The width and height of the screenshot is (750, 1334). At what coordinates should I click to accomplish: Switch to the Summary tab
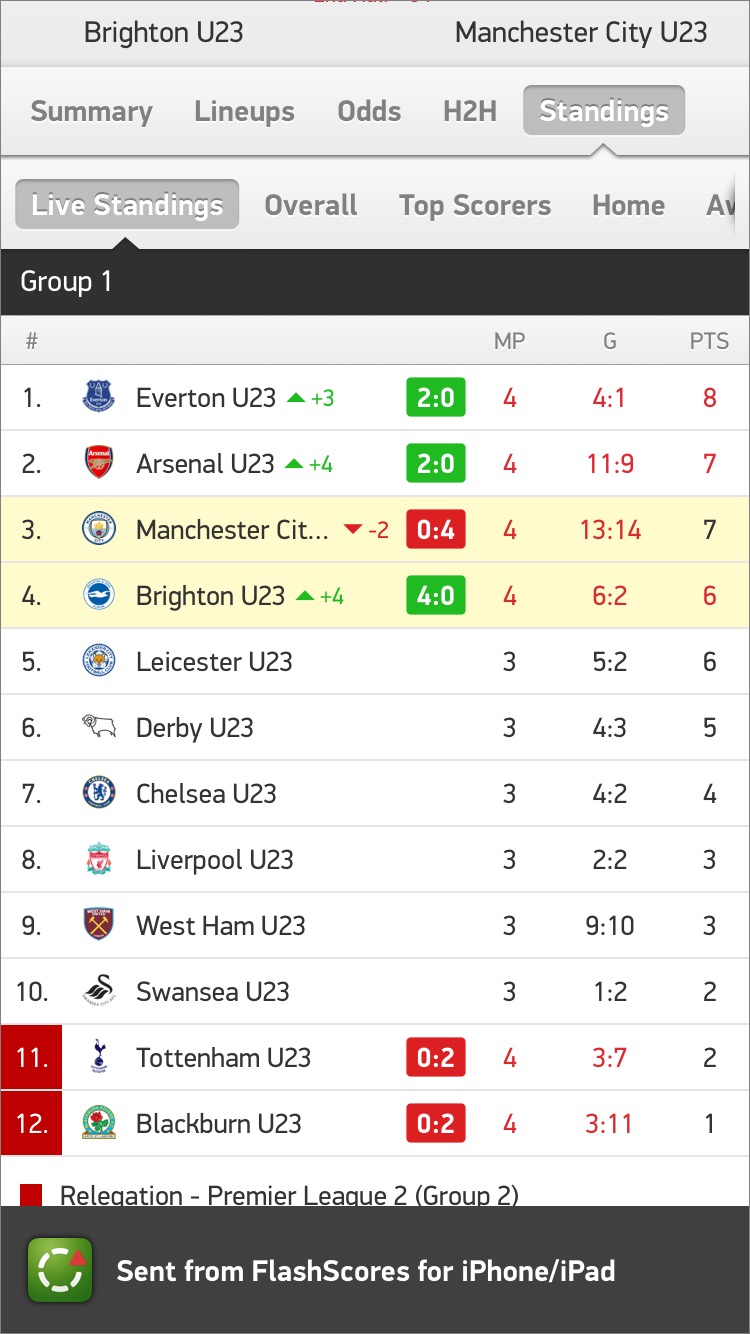click(x=91, y=111)
